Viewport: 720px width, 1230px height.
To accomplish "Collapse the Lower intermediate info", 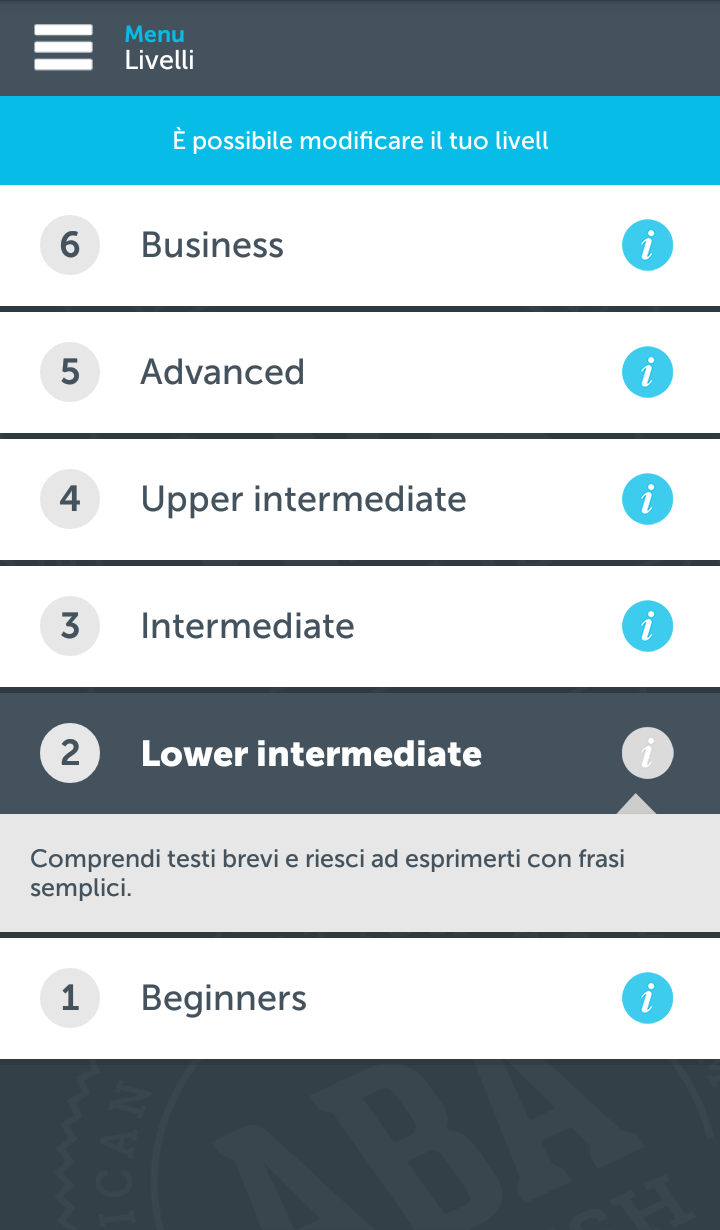I will (x=647, y=753).
